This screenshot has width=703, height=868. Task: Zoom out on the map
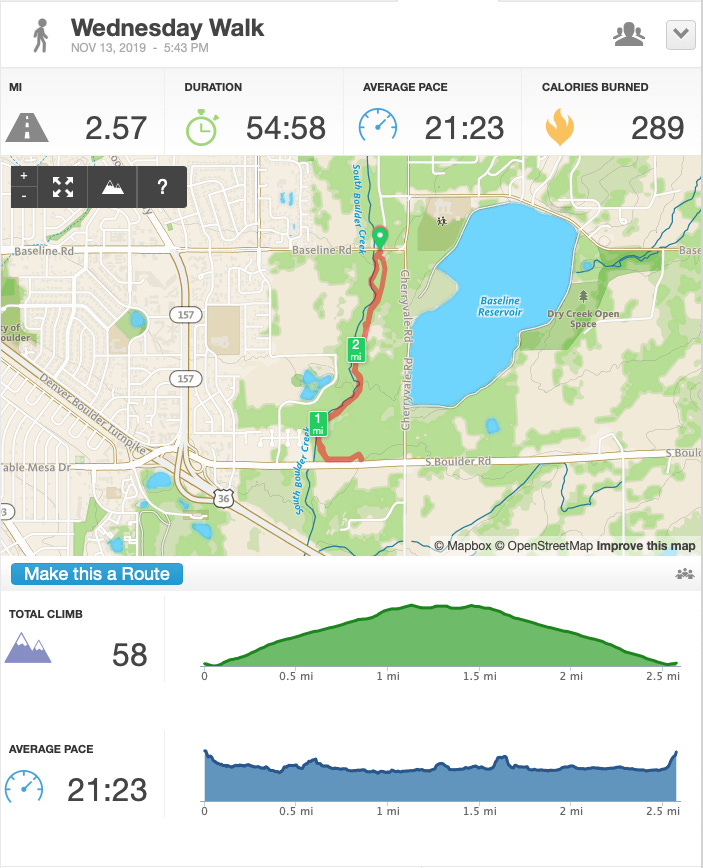pos(24,197)
